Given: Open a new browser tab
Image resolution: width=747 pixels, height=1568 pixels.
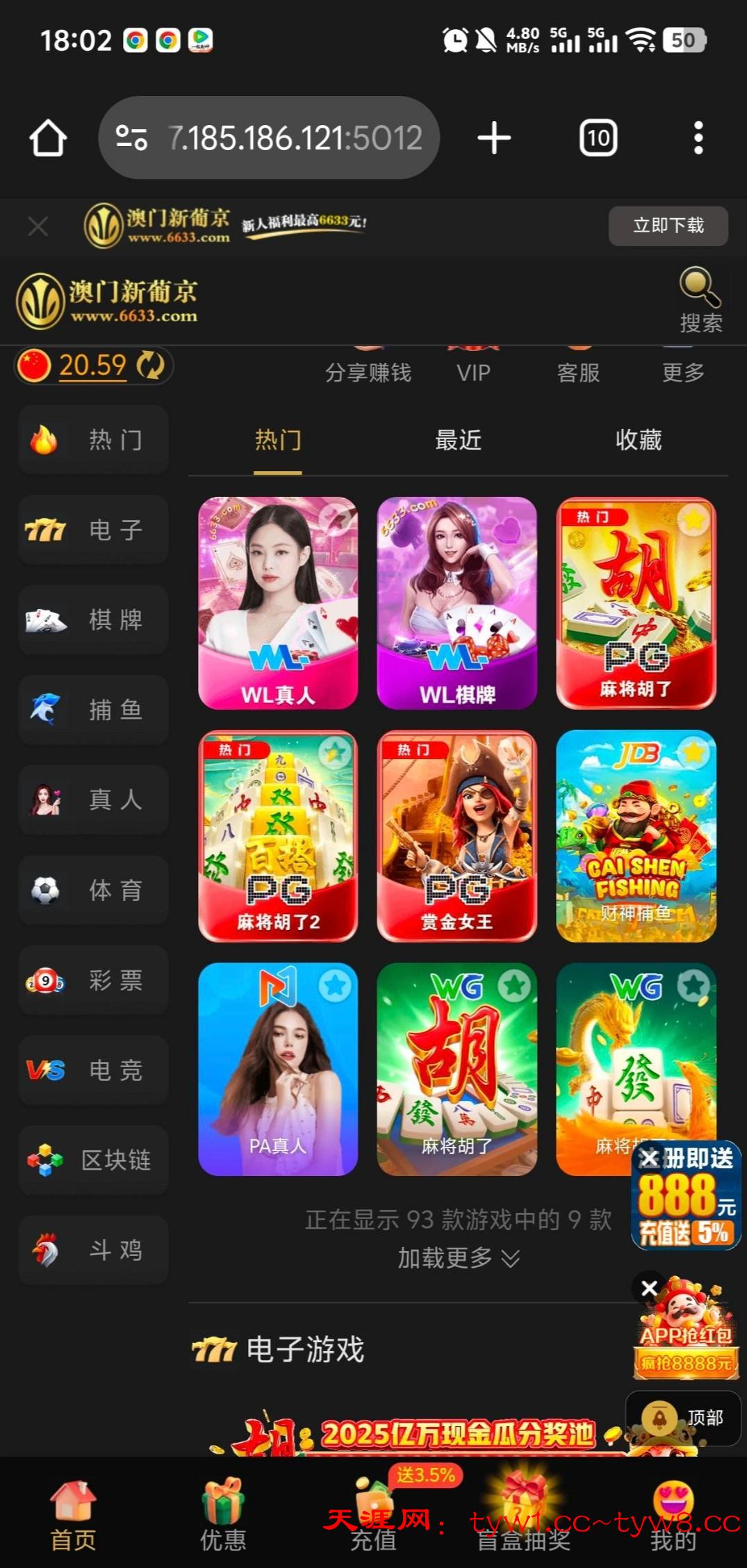Looking at the screenshot, I should 494,138.
